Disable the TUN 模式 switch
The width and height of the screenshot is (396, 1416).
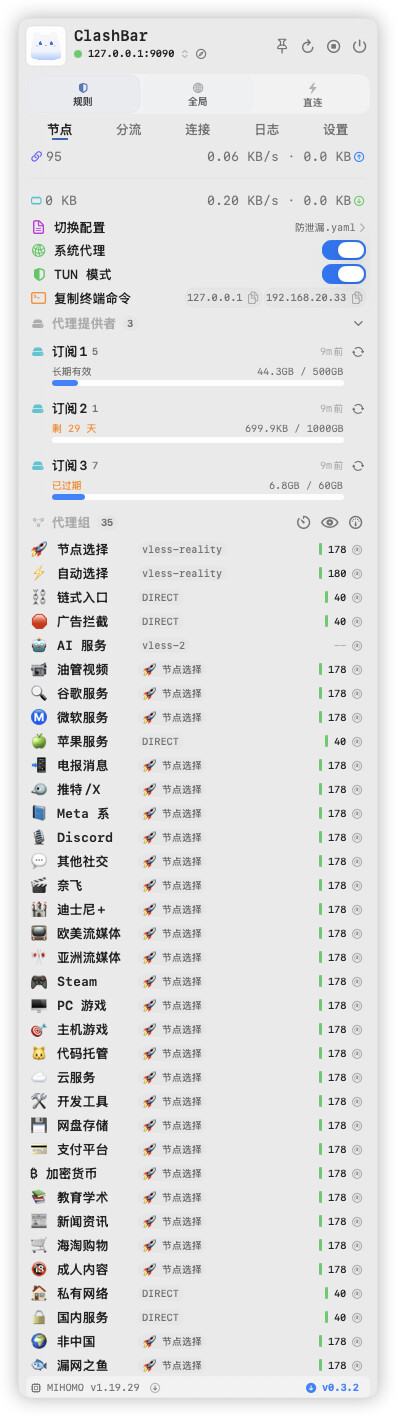tap(344, 274)
